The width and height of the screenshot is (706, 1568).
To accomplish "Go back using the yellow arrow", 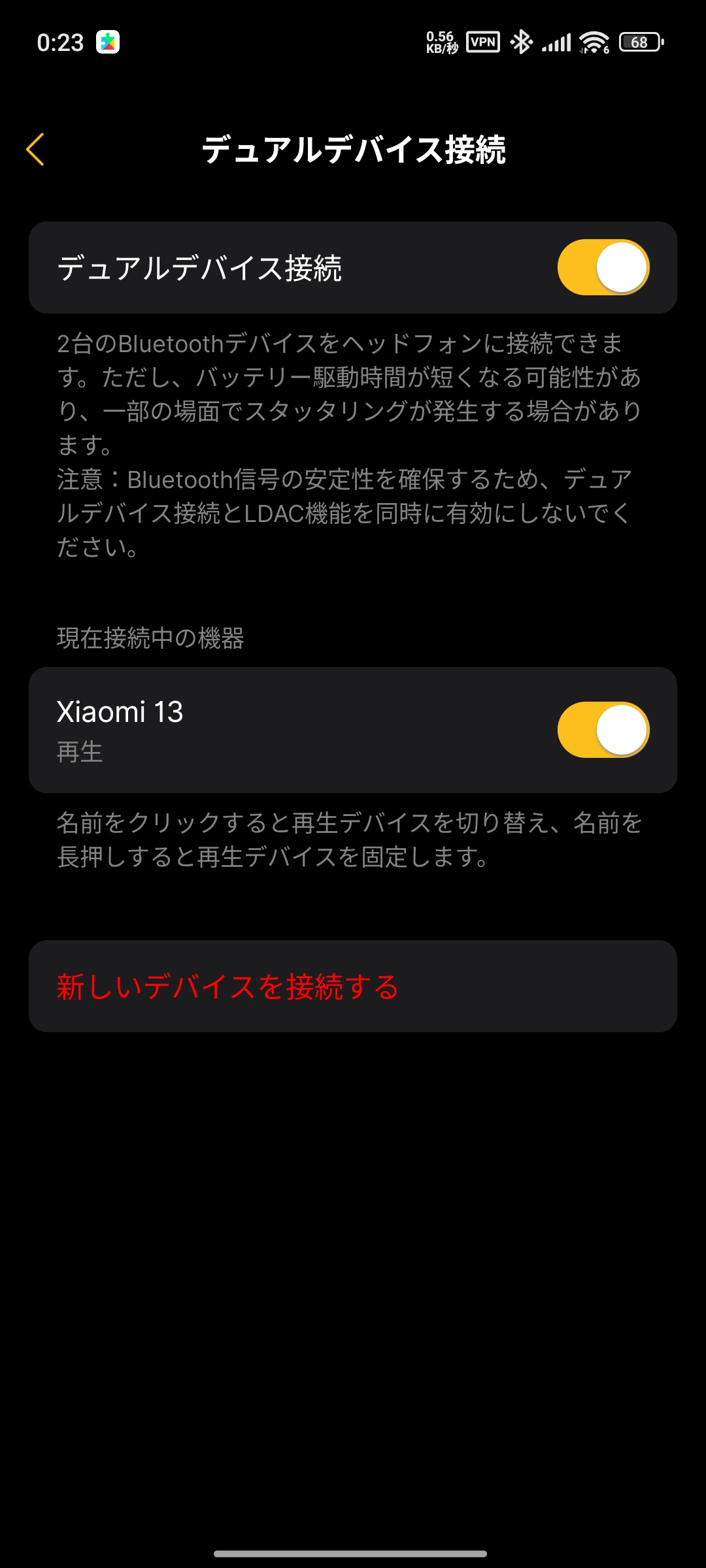I will pyautogui.click(x=35, y=150).
